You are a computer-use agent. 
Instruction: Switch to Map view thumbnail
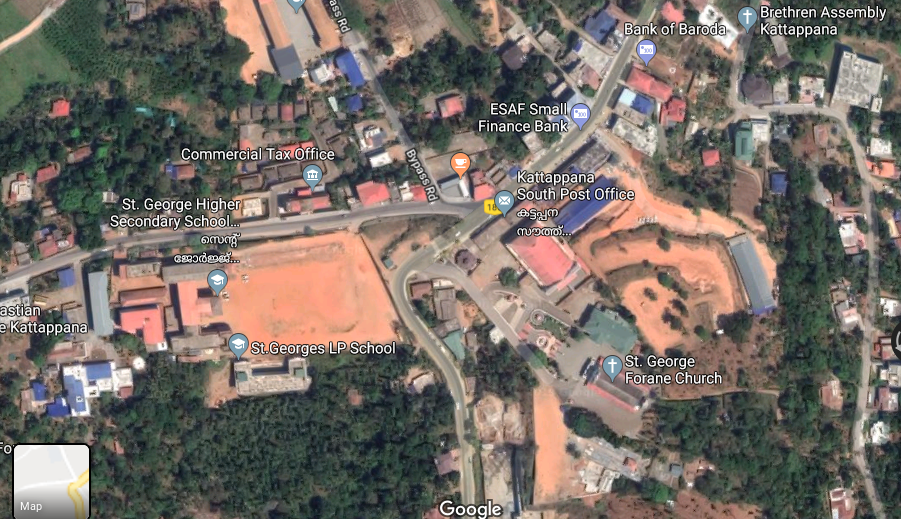[x=52, y=480]
